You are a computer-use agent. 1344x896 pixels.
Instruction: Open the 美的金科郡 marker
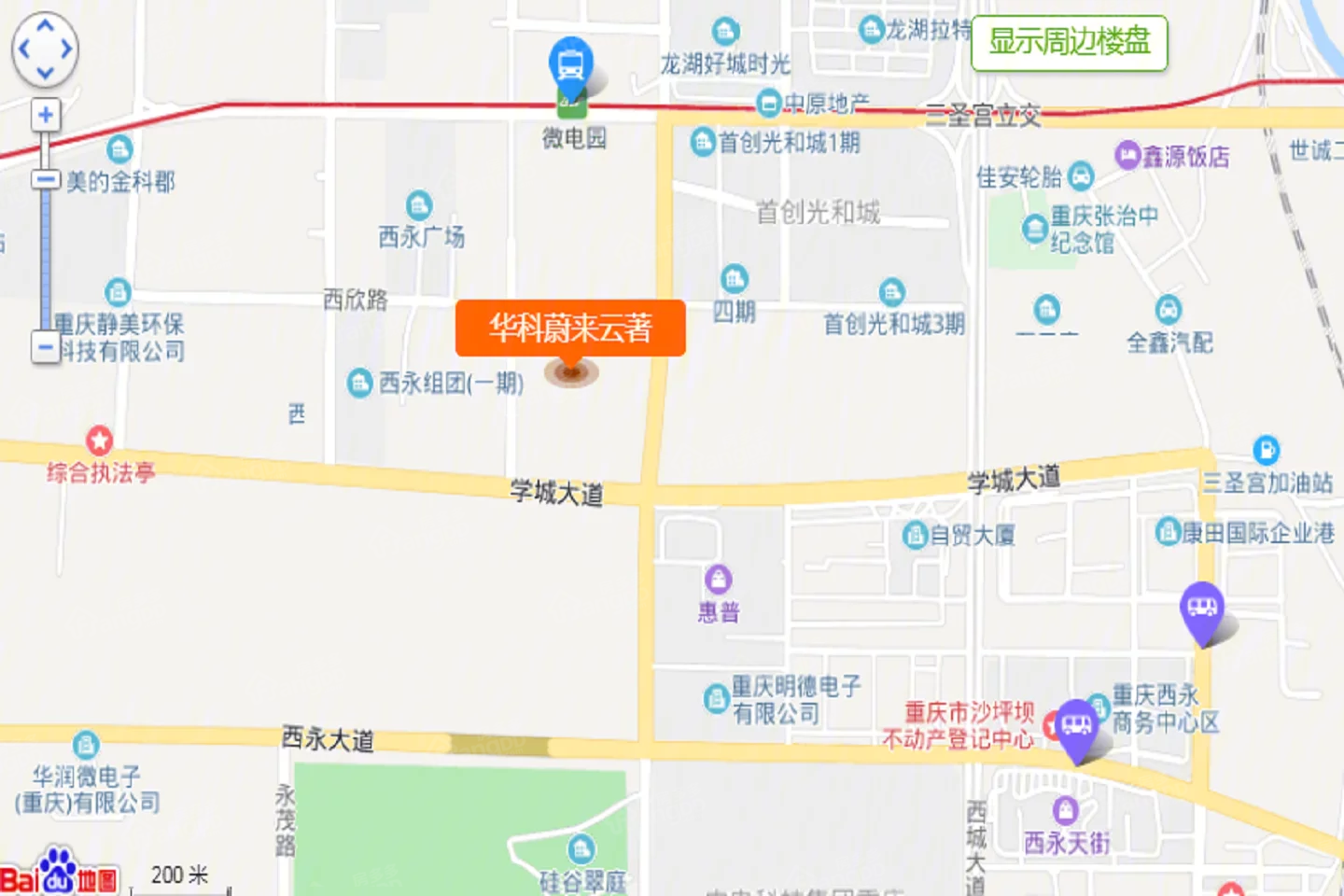[119, 149]
